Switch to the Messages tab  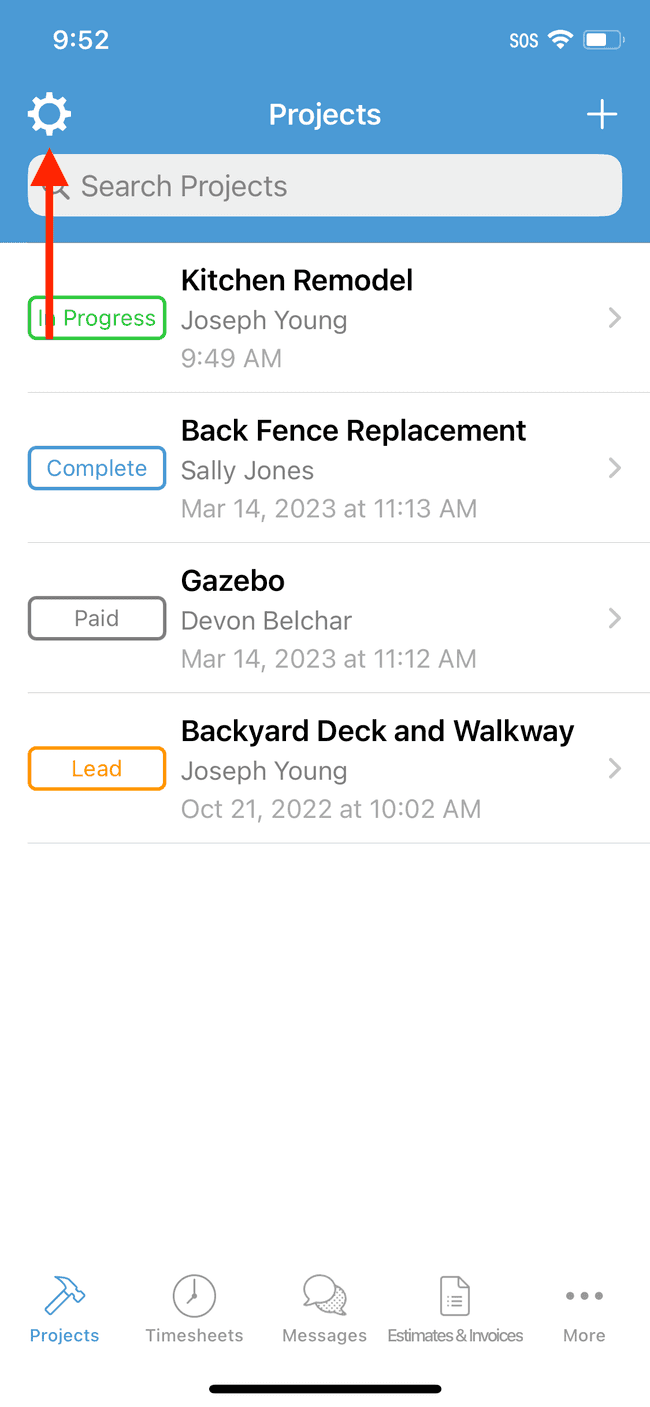coord(324,1309)
